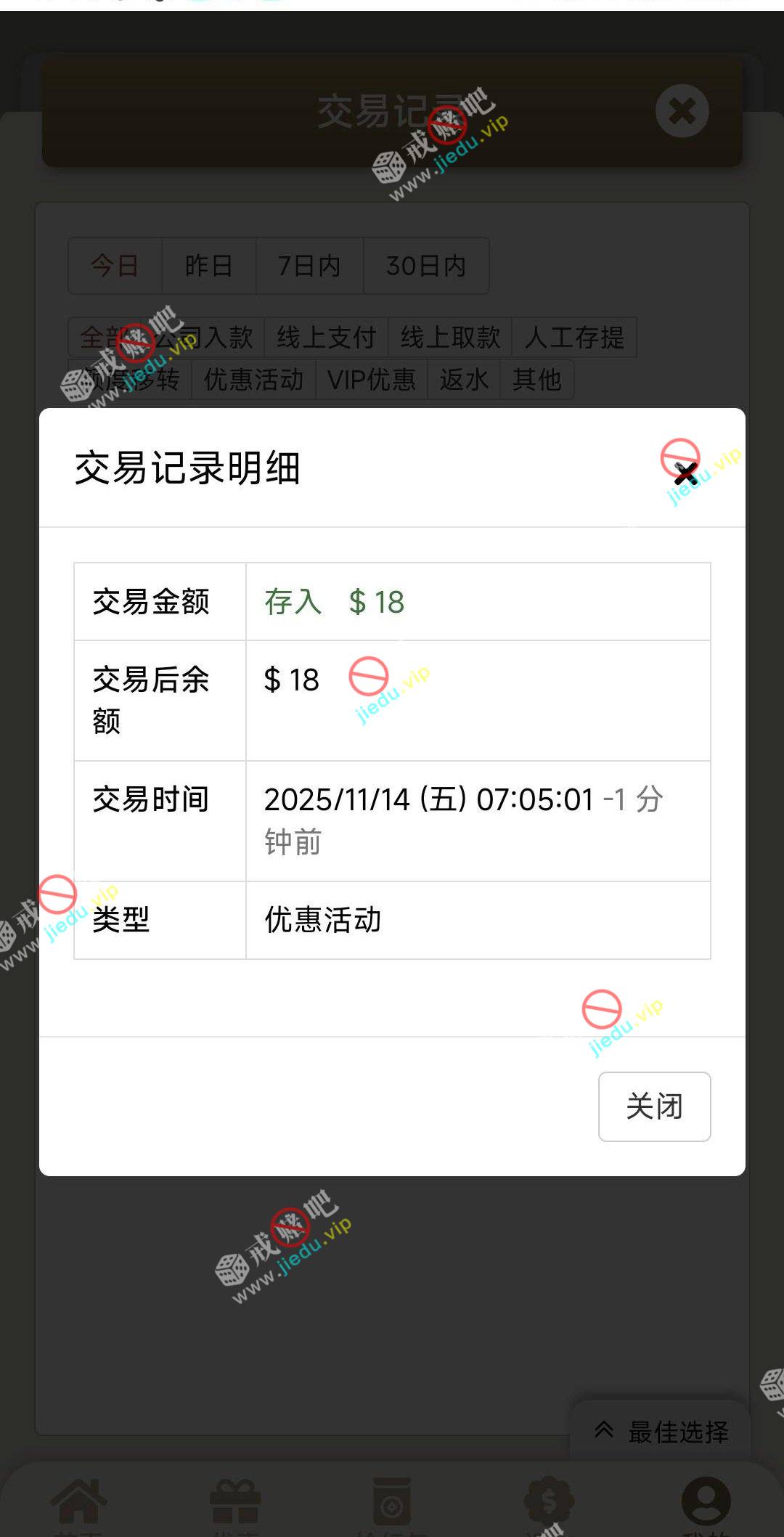Switch to the 今日 date filter
Image resolution: width=784 pixels, height=1537 pixels.
click(x=115, y=266)
